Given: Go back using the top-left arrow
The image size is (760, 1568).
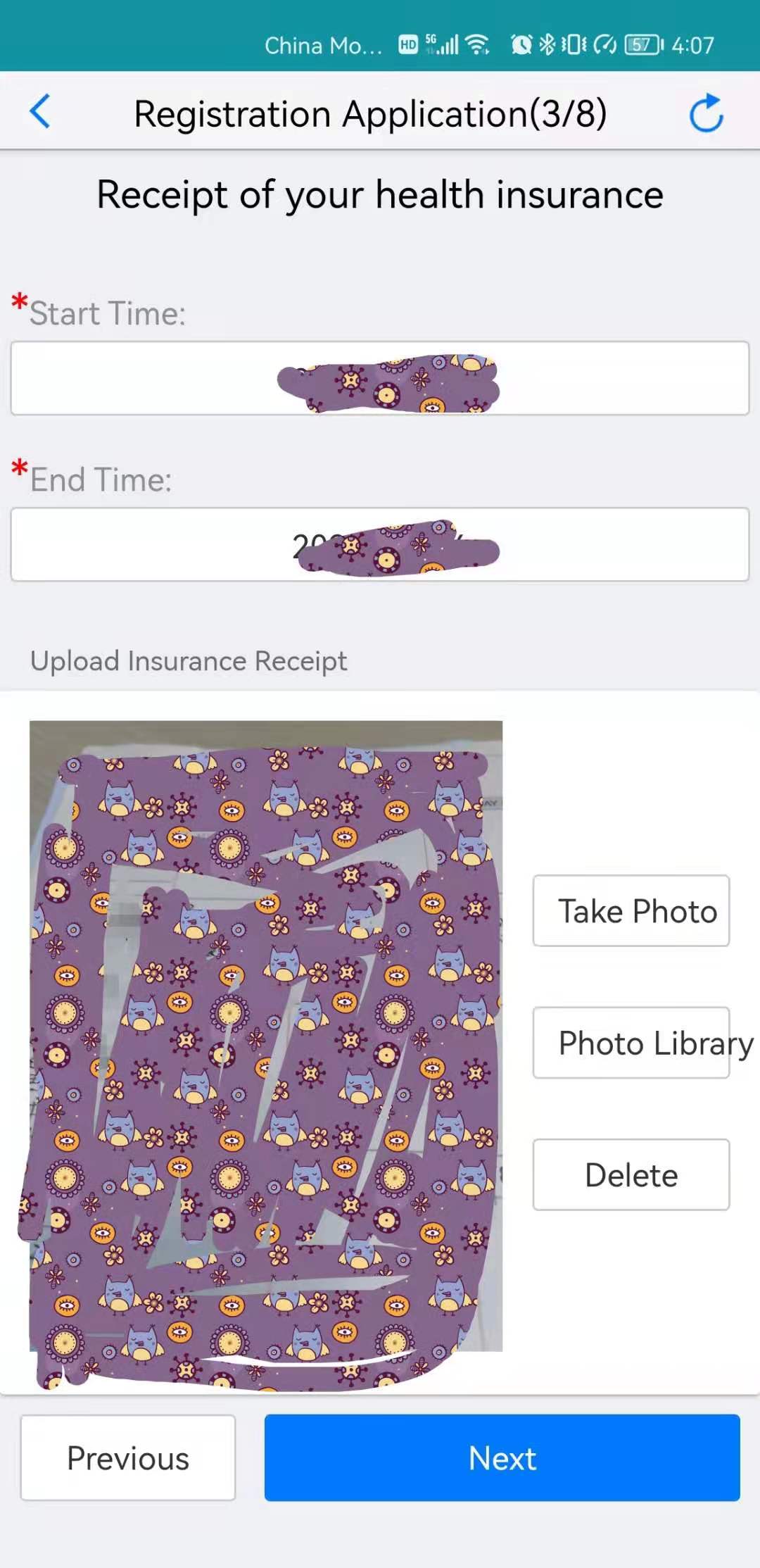Looking at the screenshot, I should (x=40, y=112).
